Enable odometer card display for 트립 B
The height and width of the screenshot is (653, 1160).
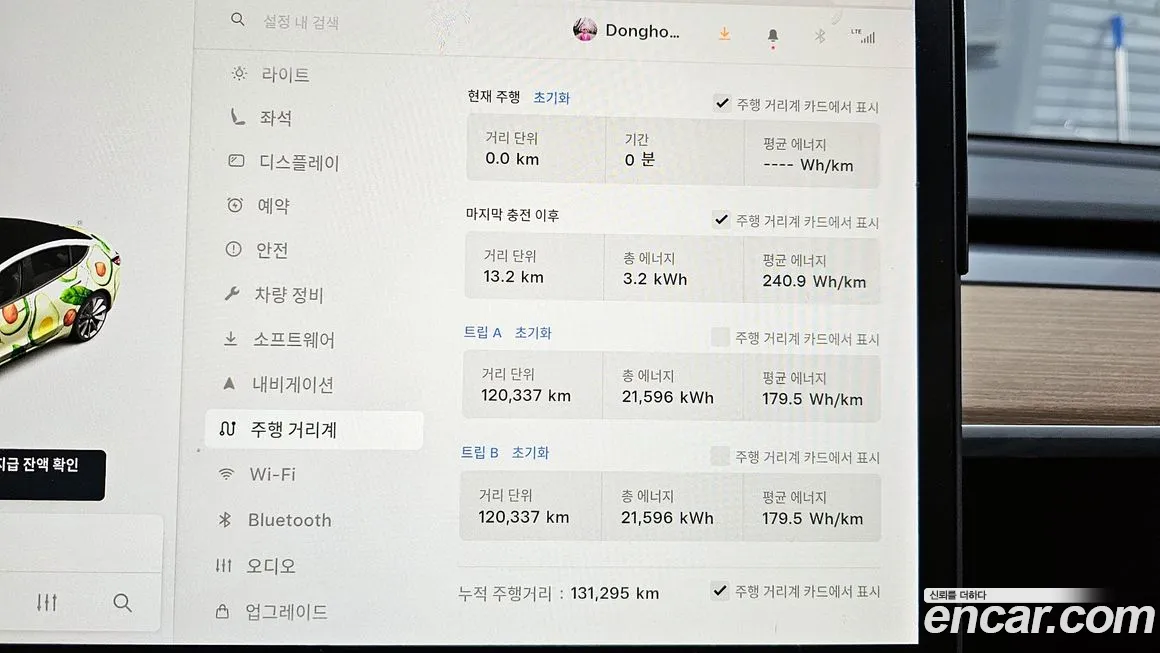(x=720, y=456)
